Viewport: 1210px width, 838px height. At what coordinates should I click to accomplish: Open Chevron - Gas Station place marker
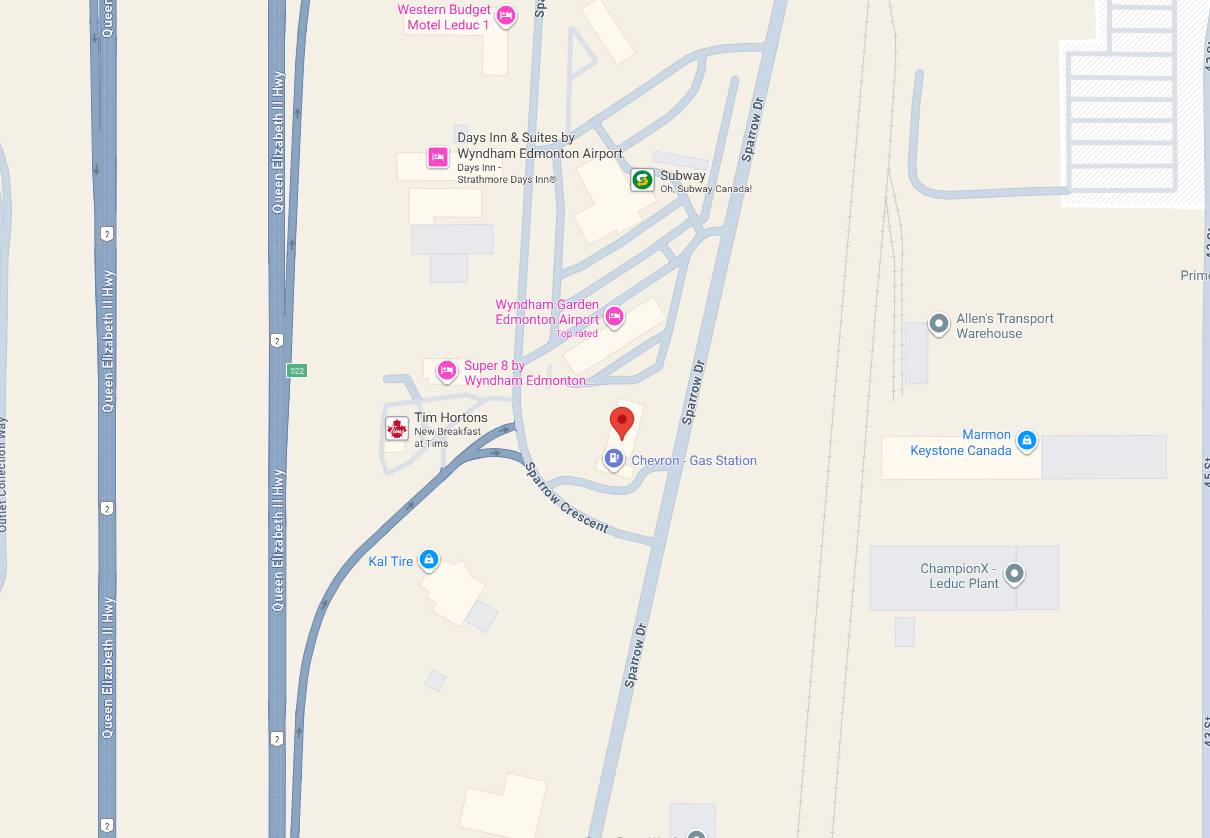pos(614,459)
